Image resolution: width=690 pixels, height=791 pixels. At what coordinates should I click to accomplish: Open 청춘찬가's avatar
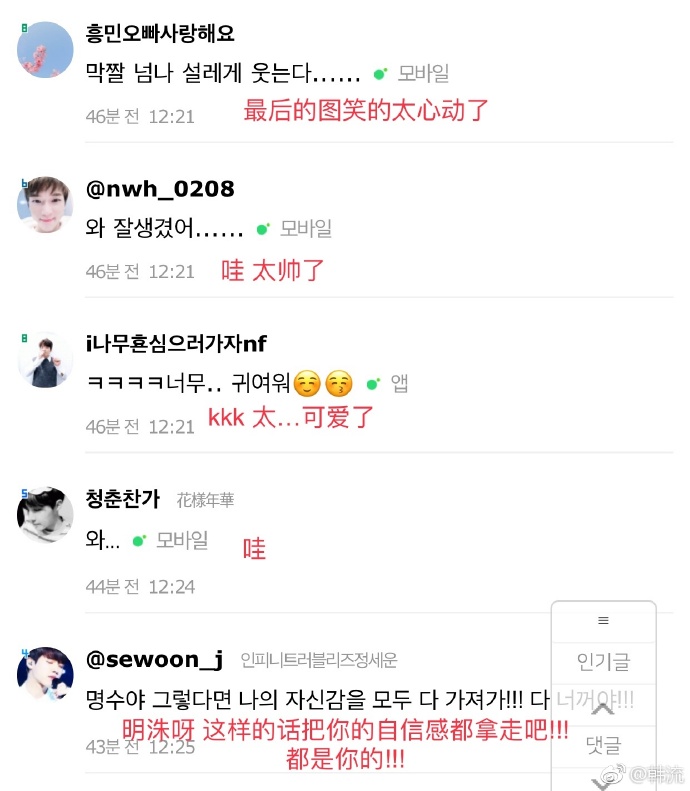45,516
